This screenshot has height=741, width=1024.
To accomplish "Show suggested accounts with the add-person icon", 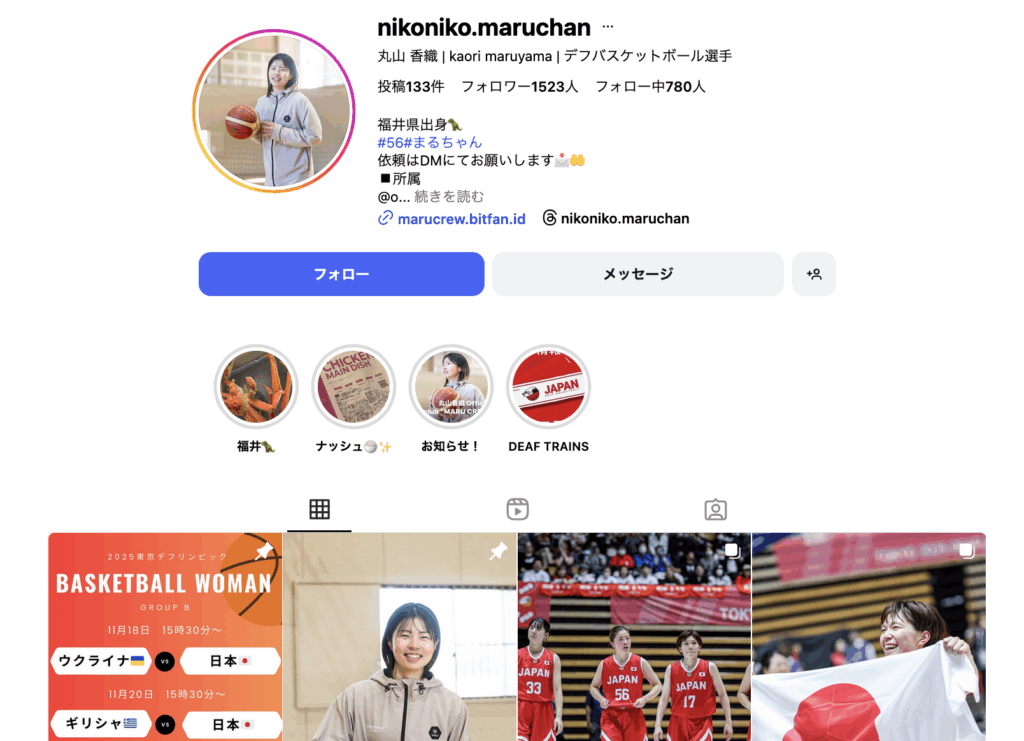I will pos(814,274).
